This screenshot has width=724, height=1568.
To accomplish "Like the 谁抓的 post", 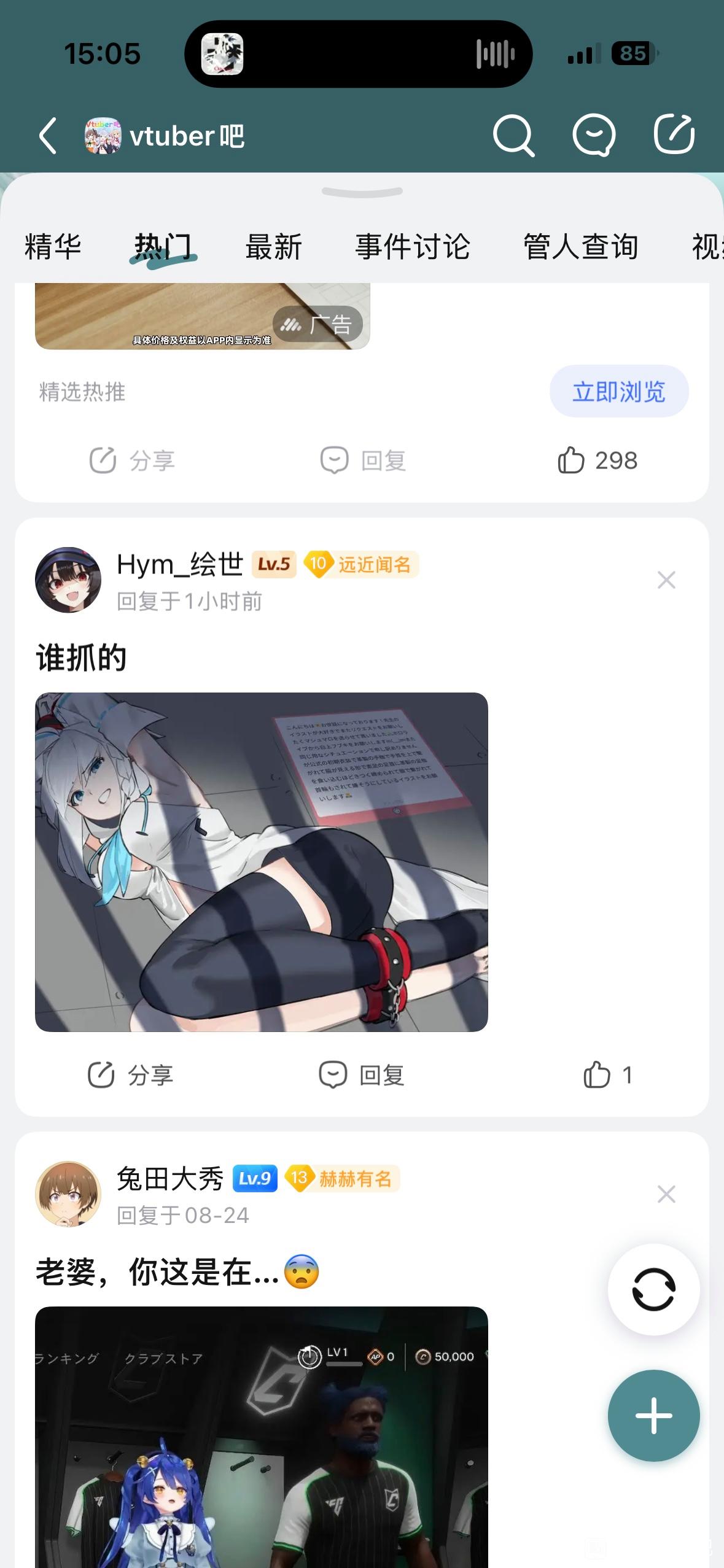I will click(607, 1075).
